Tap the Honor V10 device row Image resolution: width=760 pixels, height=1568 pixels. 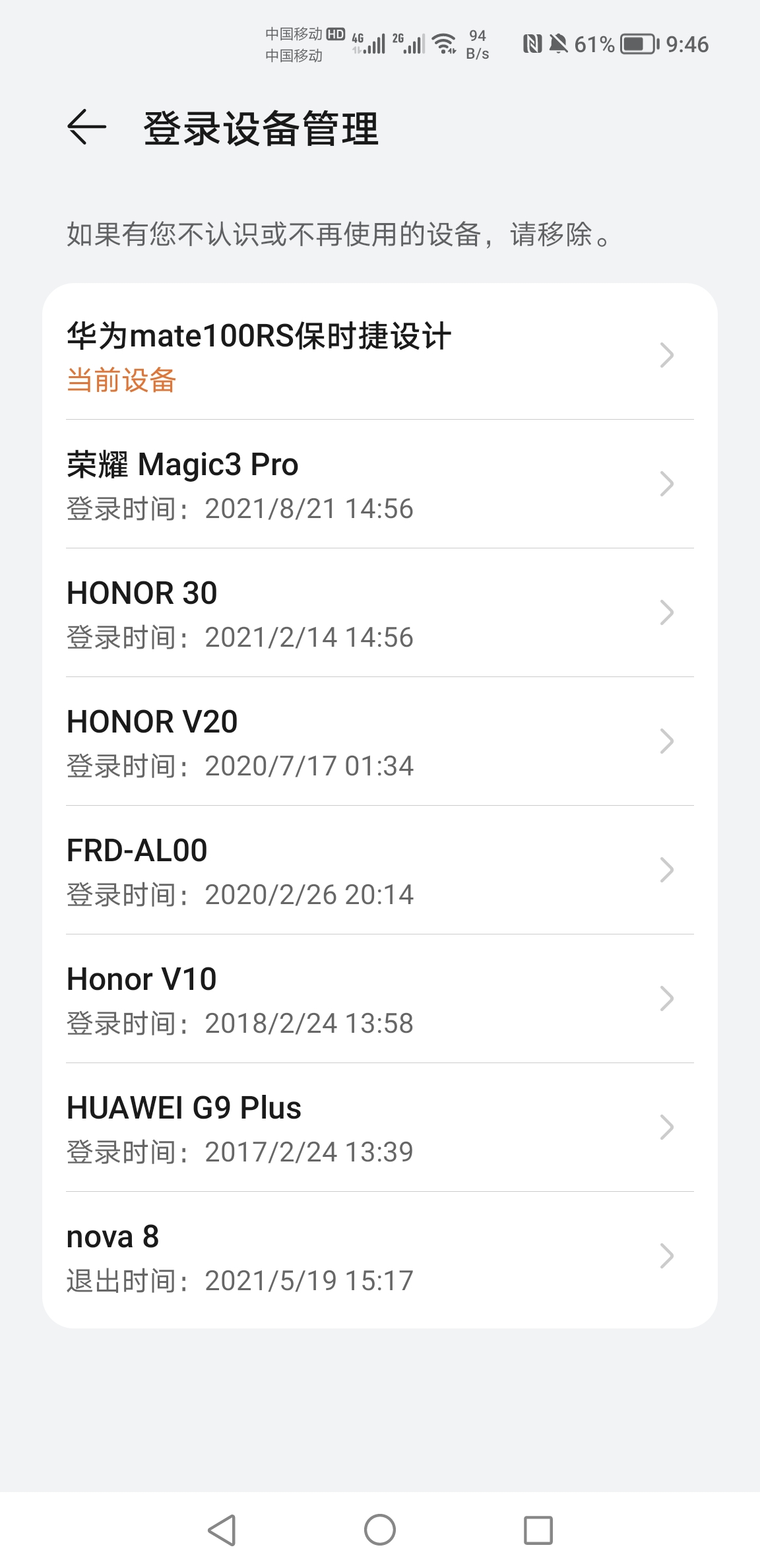coord(380,998)
